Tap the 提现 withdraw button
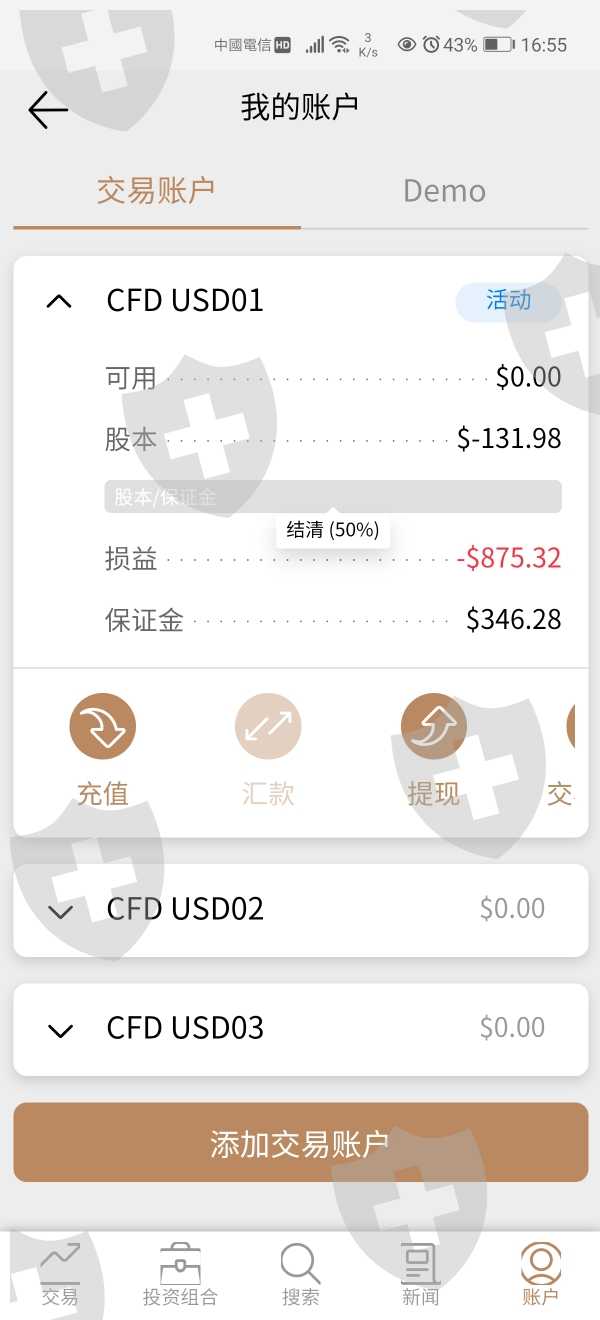The height and width of the screenshot is (1320, 600). (433, 750)
